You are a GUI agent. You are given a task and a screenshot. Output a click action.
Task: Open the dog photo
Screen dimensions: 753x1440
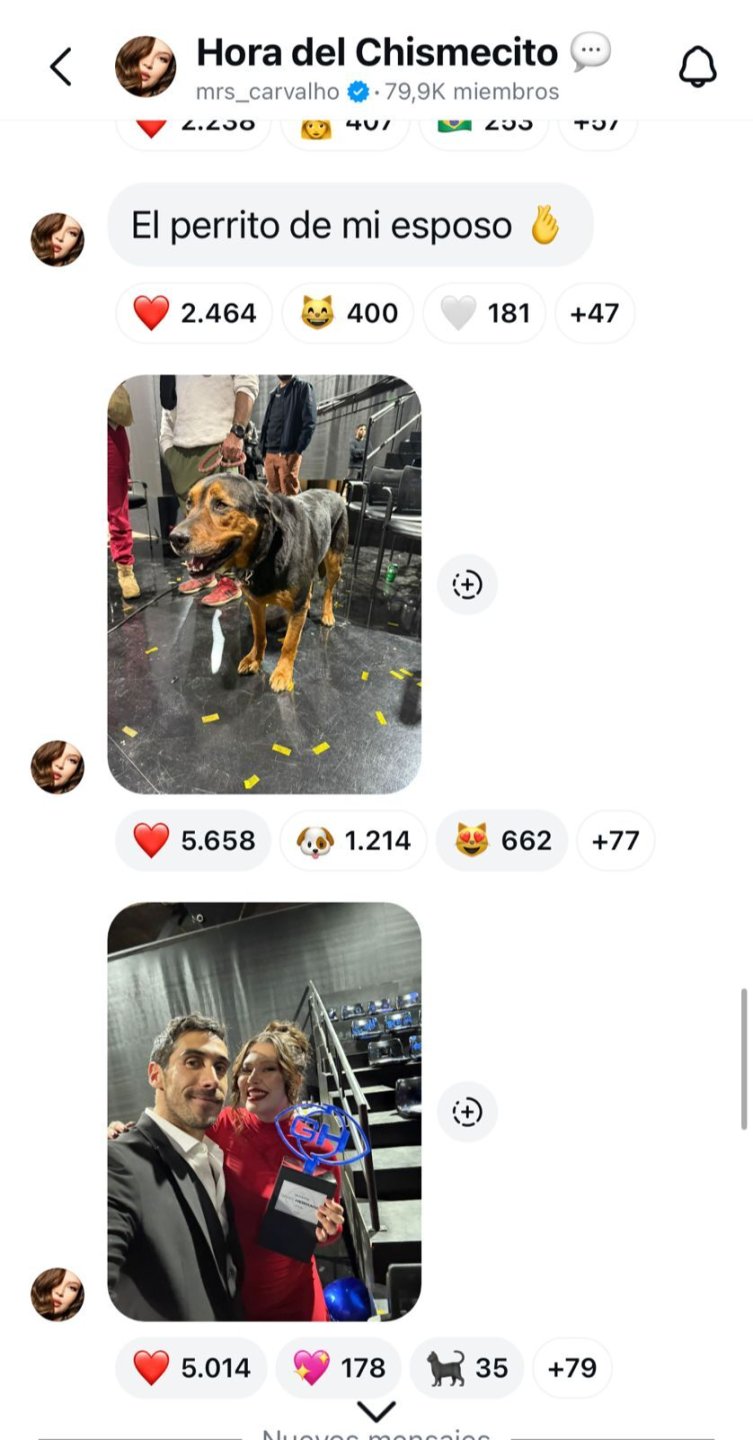(264, 584)
